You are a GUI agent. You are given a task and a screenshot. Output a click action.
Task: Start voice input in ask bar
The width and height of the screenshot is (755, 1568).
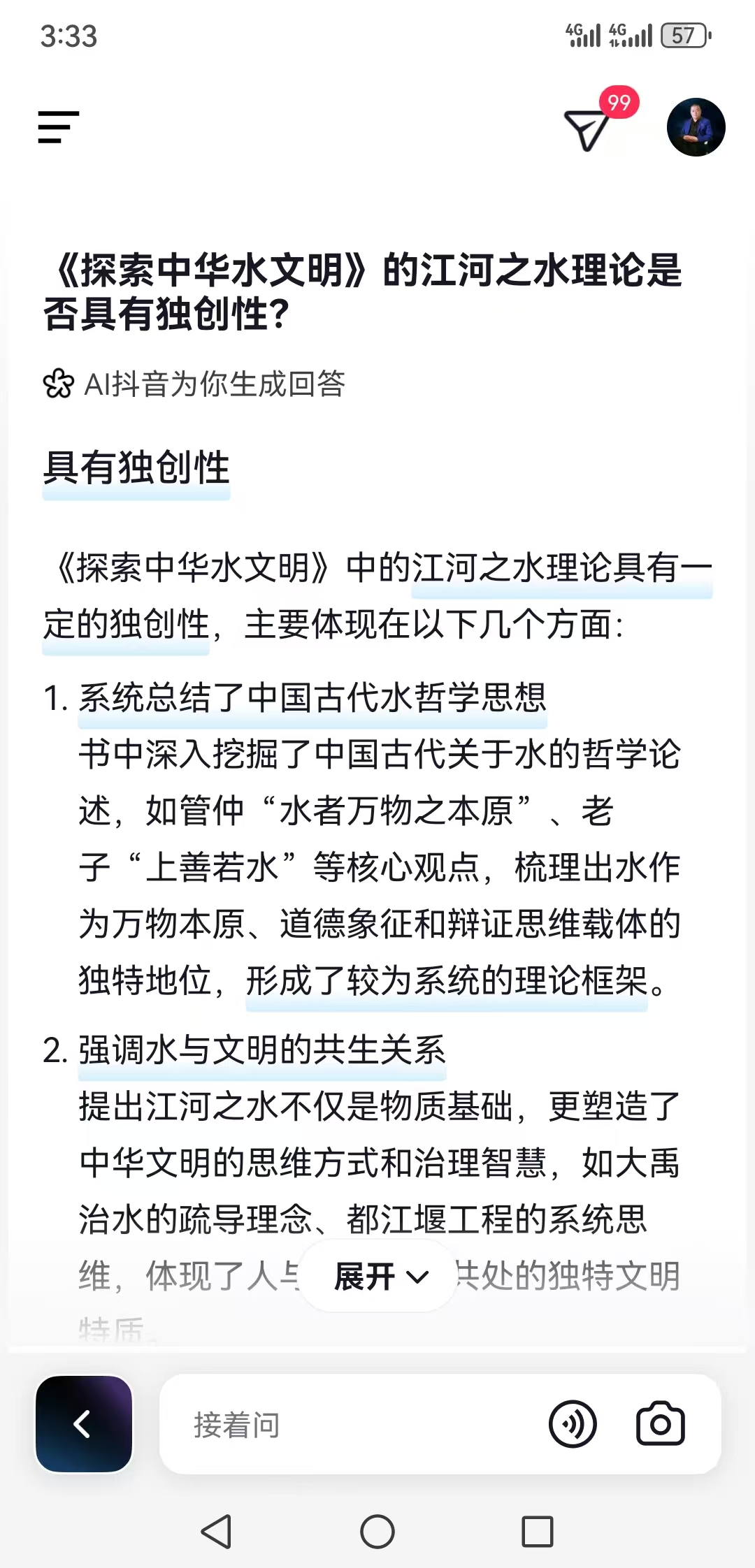[573, 1424]
